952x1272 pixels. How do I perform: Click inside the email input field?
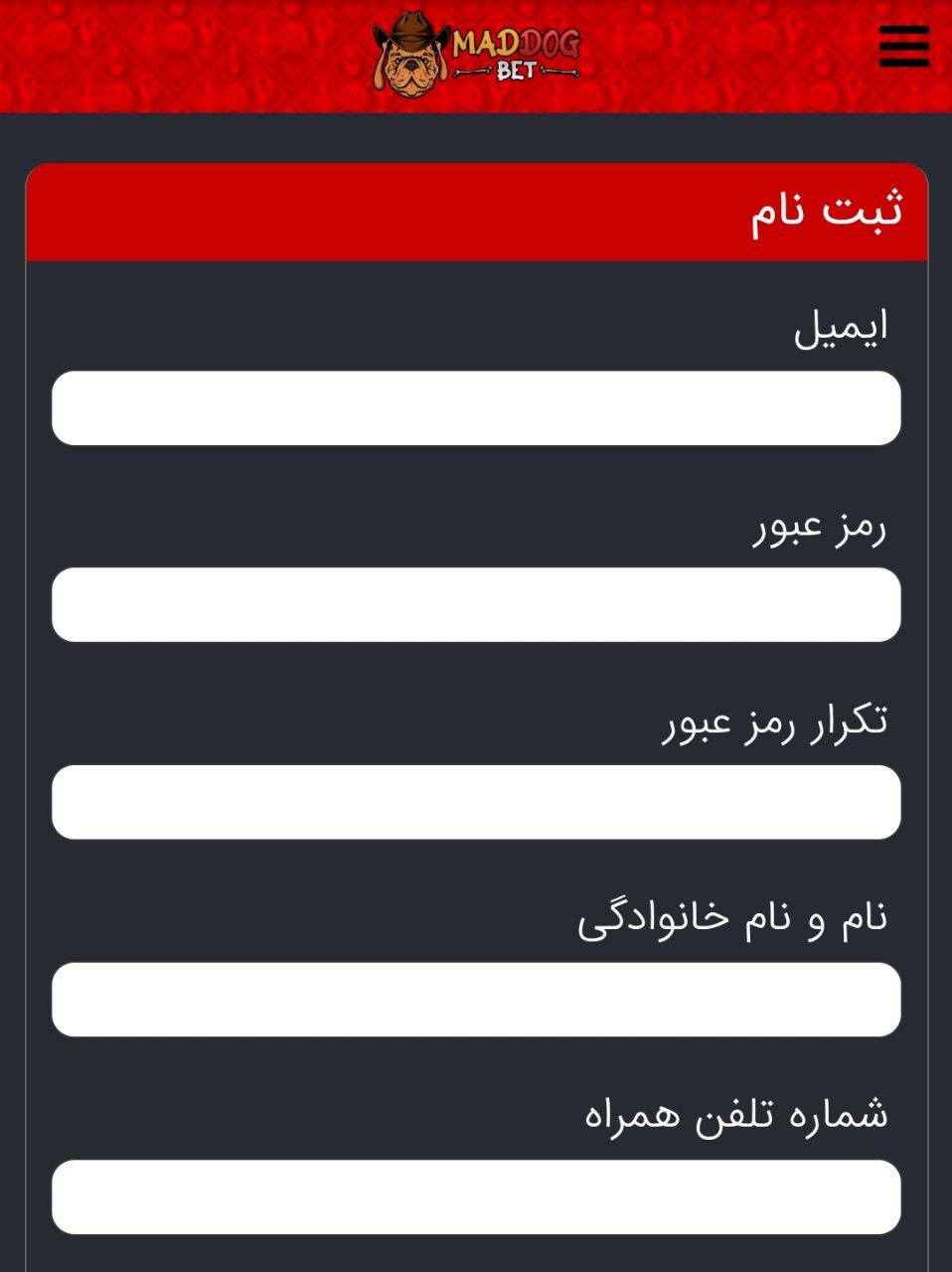[x=475, y=407]
